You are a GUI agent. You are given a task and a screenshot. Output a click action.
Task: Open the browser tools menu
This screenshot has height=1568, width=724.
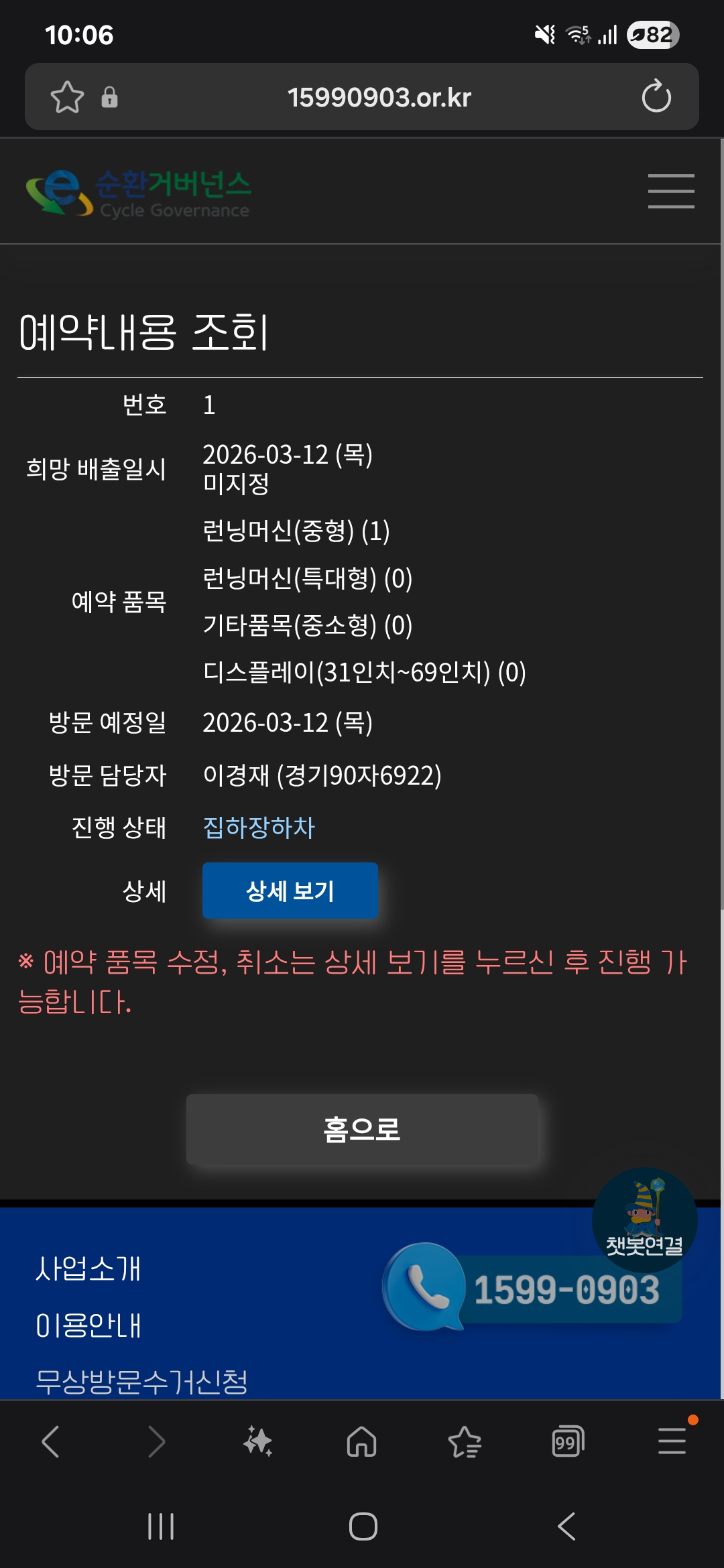[x=672, y=1441]
